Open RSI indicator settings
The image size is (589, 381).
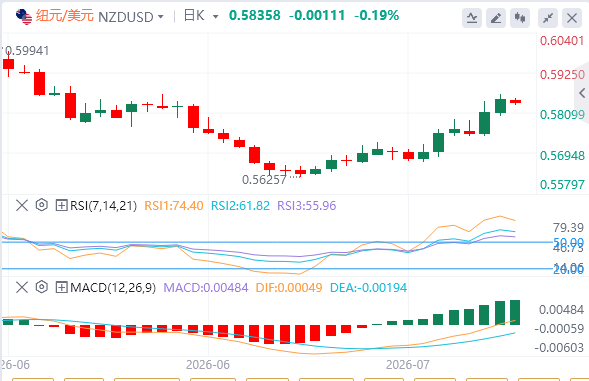click(42, 205)
